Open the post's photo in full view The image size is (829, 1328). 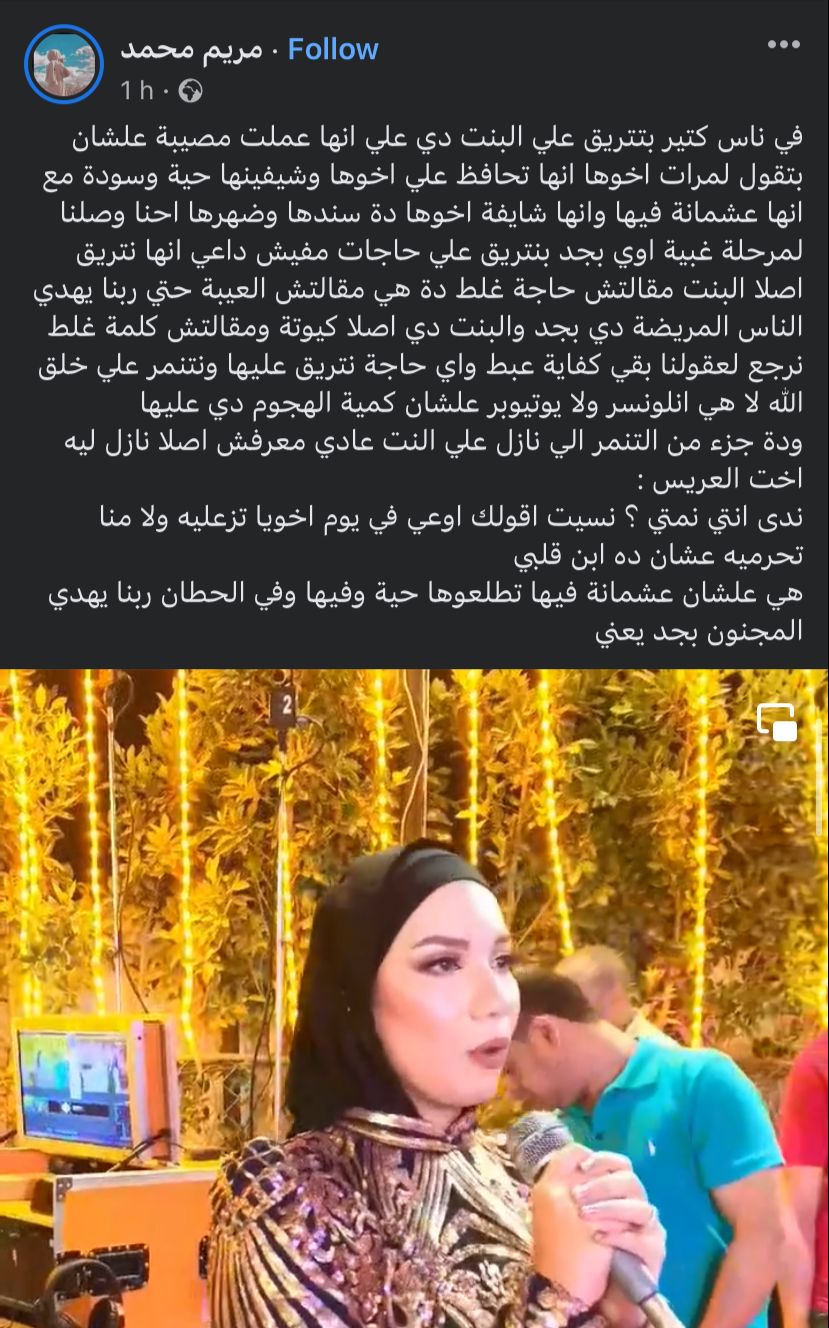(x=414, y=1000)
